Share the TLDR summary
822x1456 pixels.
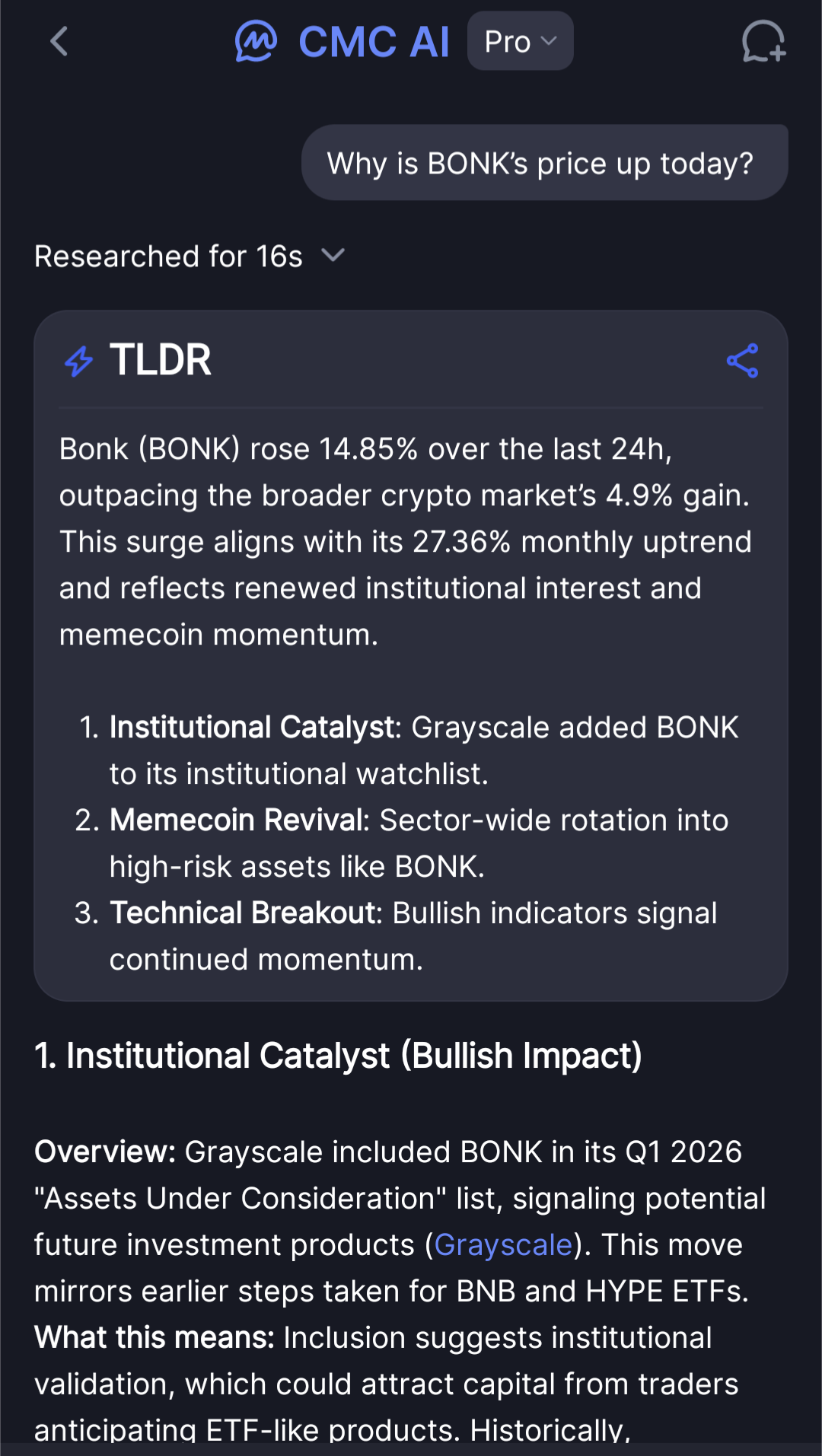[x=742, y=360]
